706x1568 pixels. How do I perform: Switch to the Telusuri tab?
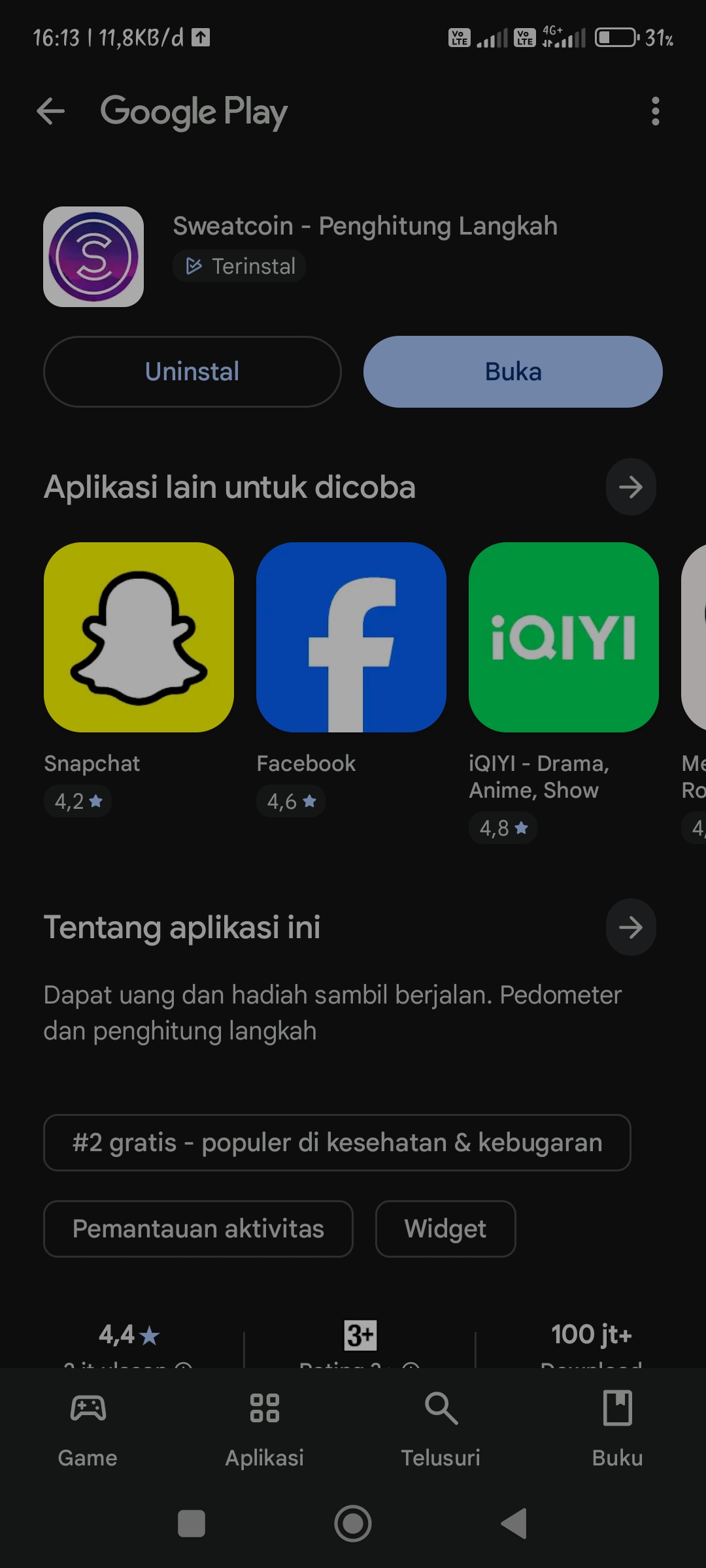tap(441, 1429)
